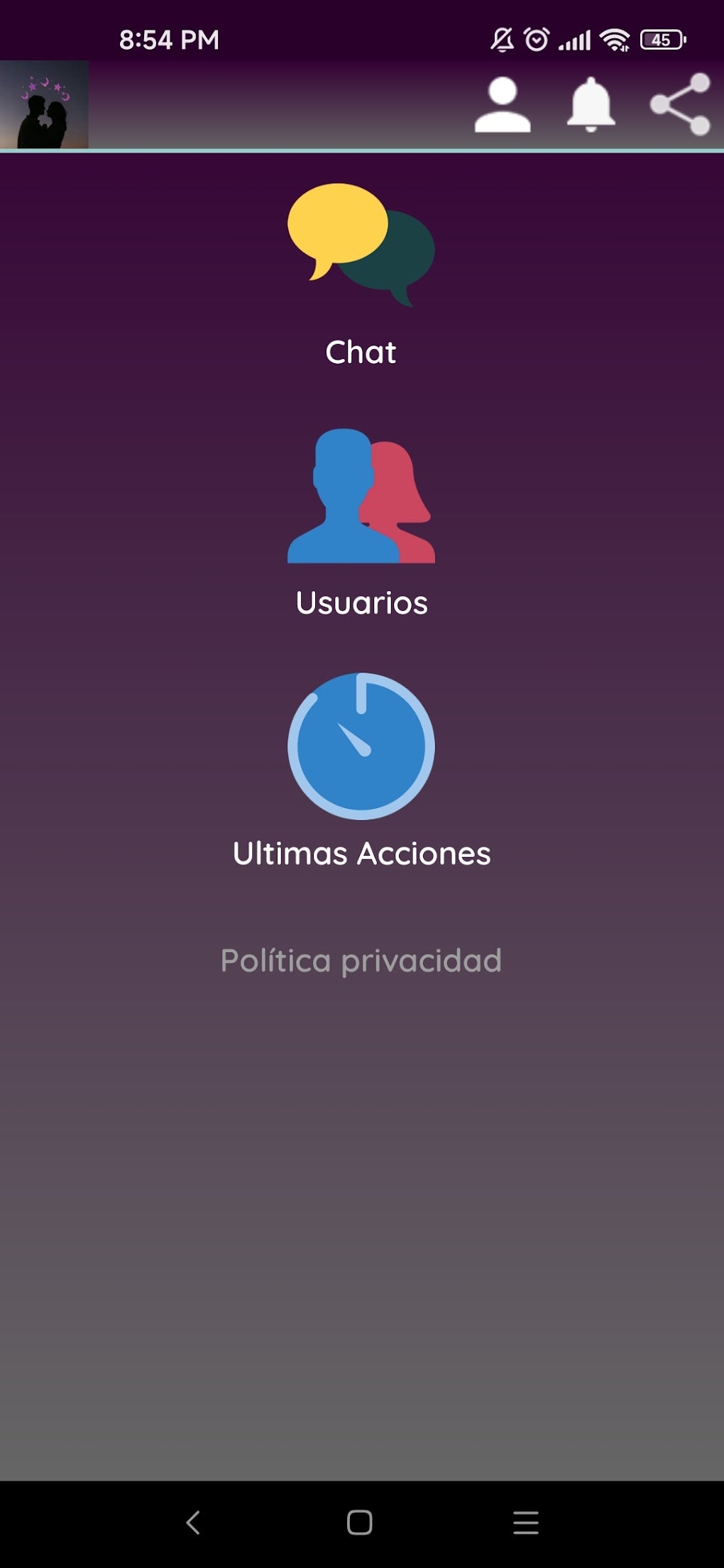Tap the Wi-Fi status bar icon
This screenshot has height=1568, width=724.
[x=615, y=40]
